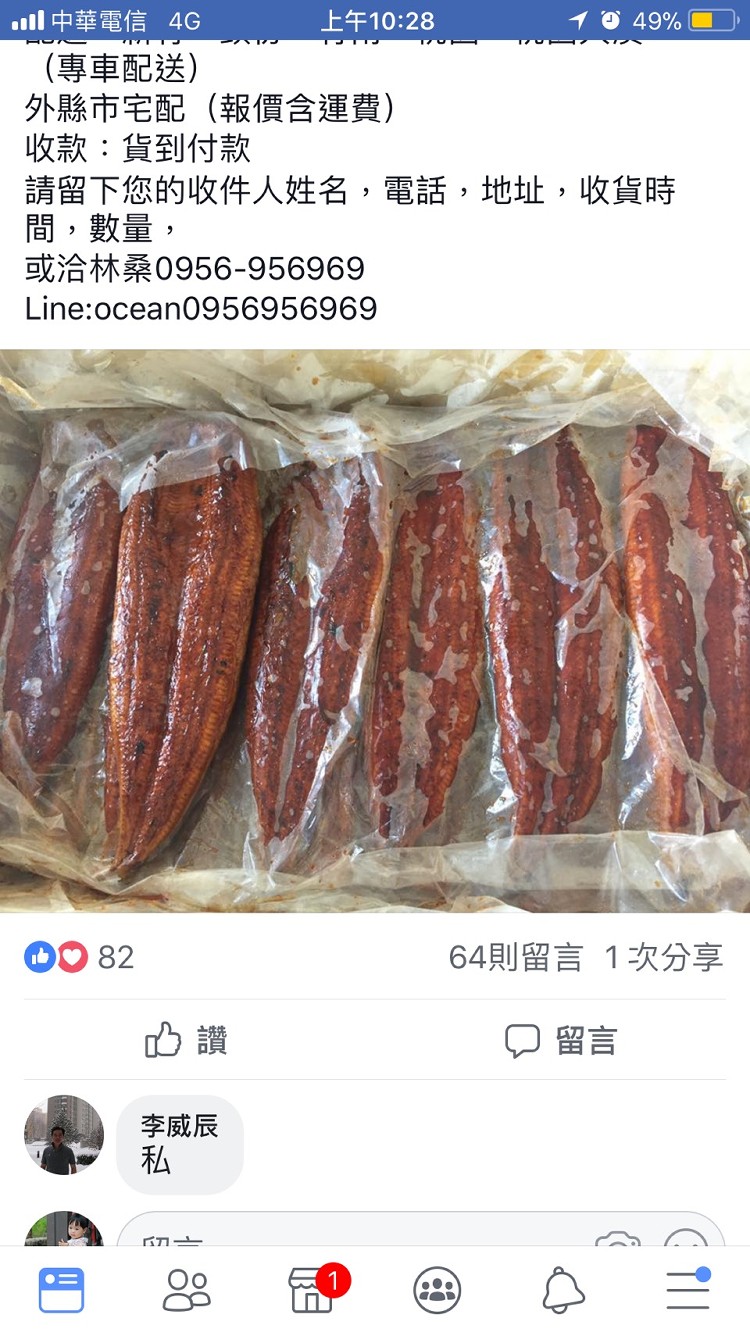Open the hamburger menu tab
The width and height of the screenshot is (750, 1334).
tap(688, 1290)
